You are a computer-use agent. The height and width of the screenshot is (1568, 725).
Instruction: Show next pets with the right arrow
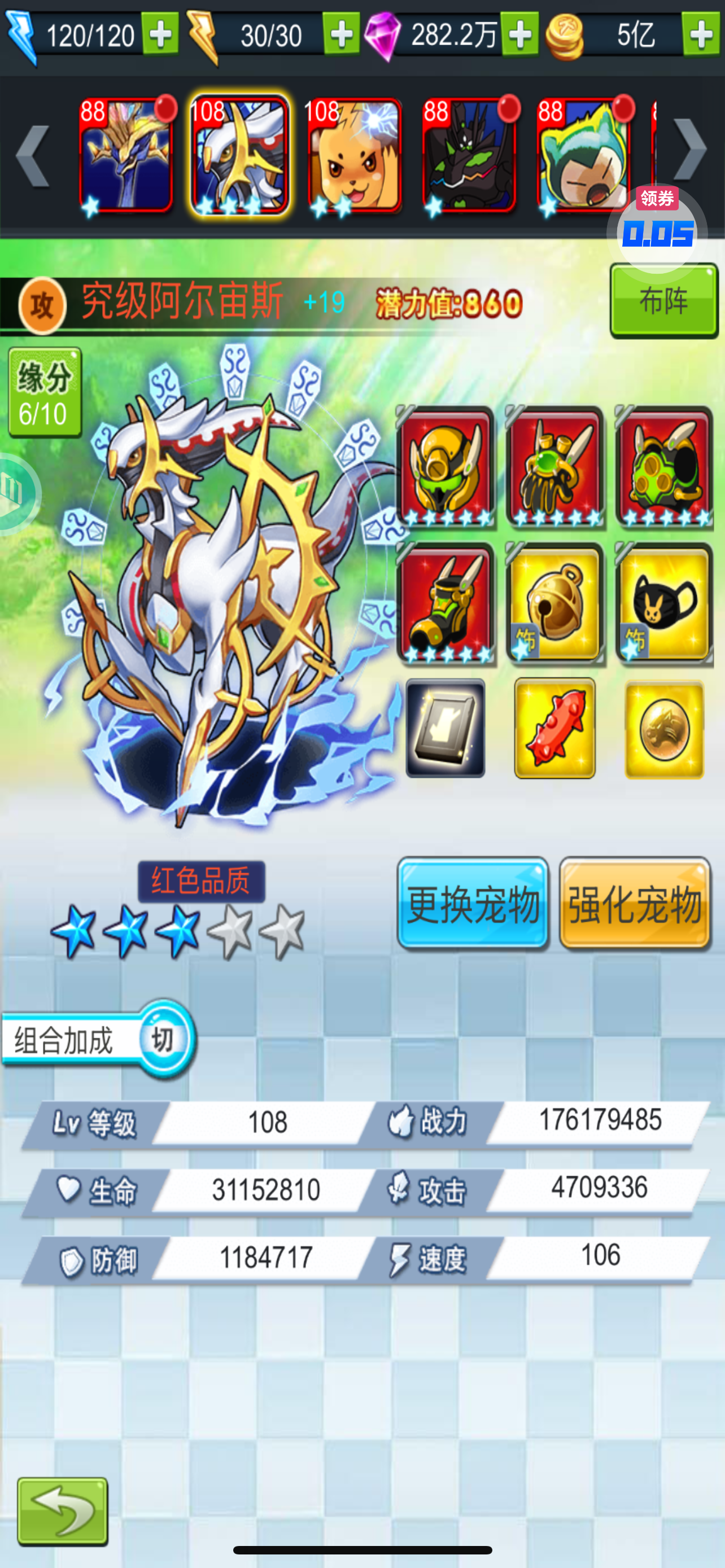pos(691,150)
